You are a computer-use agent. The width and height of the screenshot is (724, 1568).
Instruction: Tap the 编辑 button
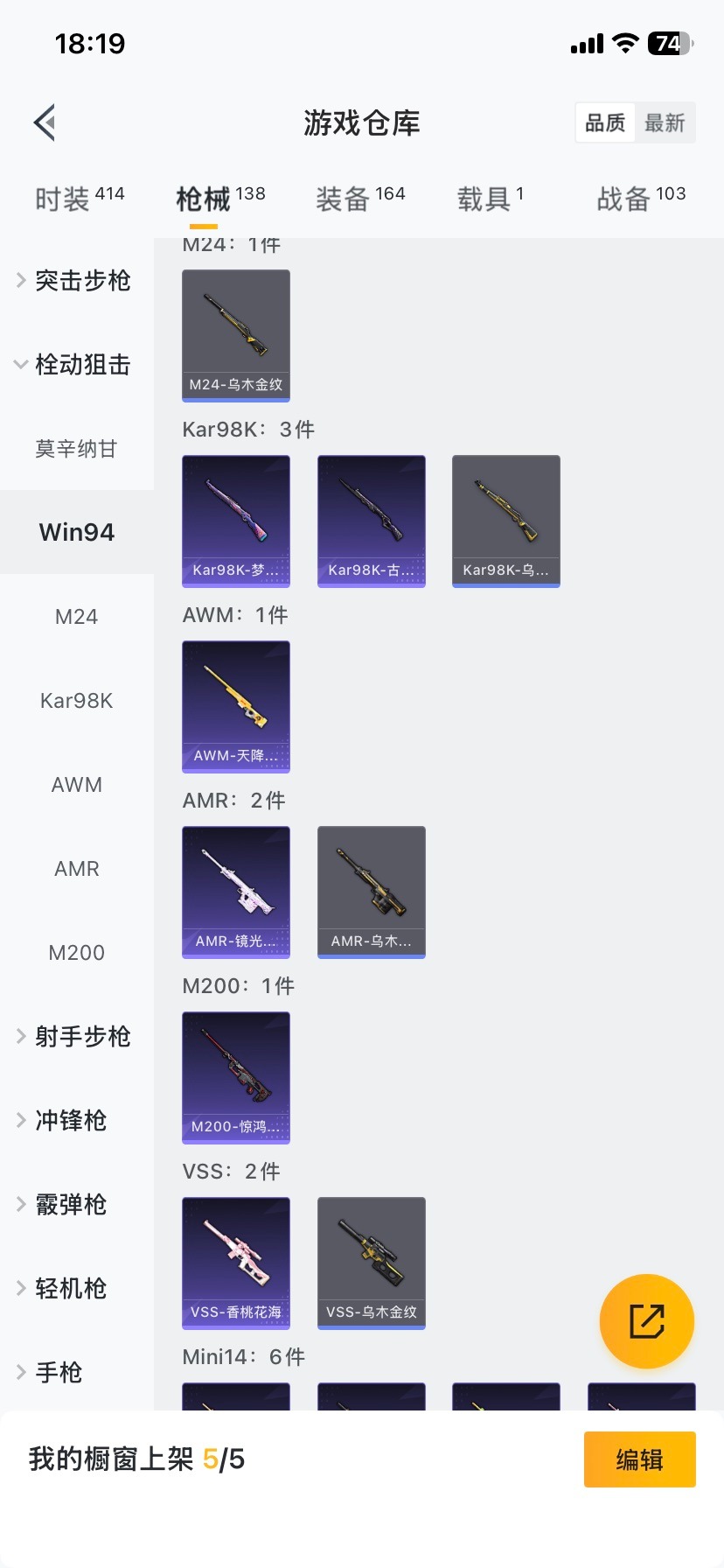click(639, 1459)
